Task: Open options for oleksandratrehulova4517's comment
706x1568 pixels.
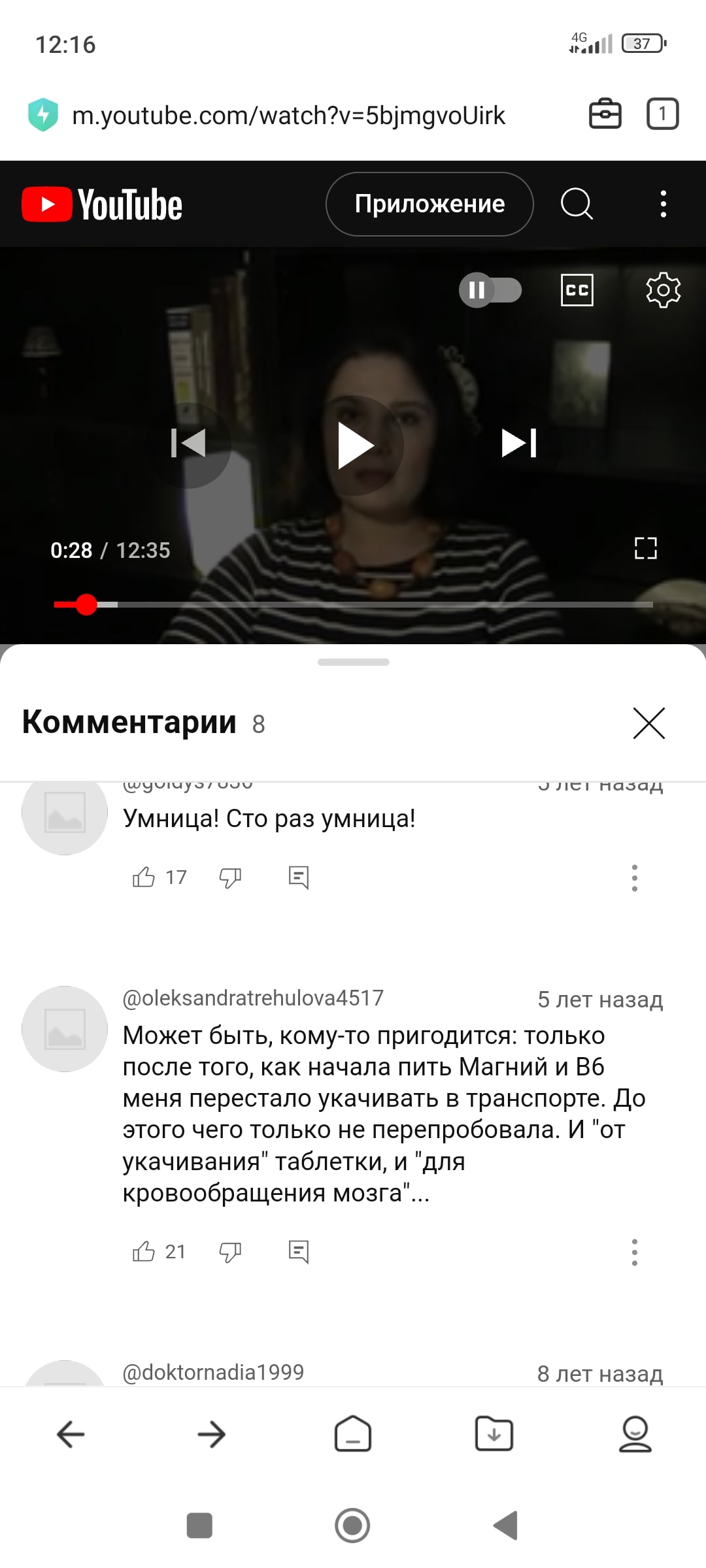Action: tap(634, 1252)
